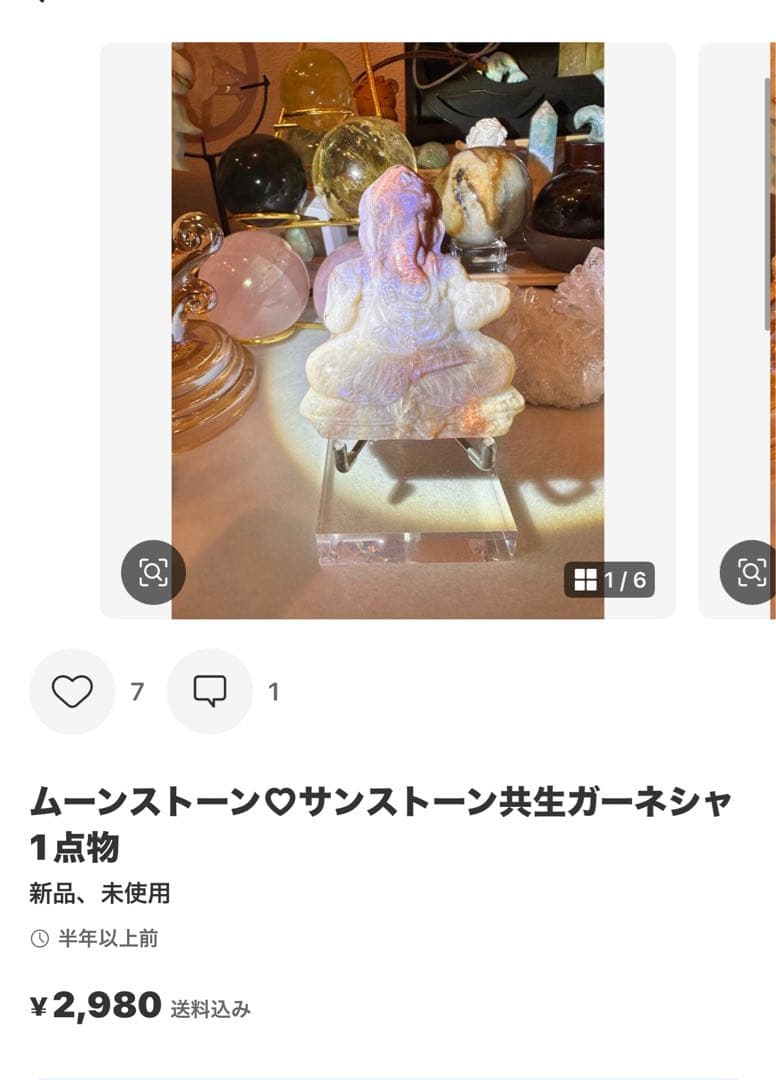Open the moonstone sunstone Ganesha title link

point(380,800)
